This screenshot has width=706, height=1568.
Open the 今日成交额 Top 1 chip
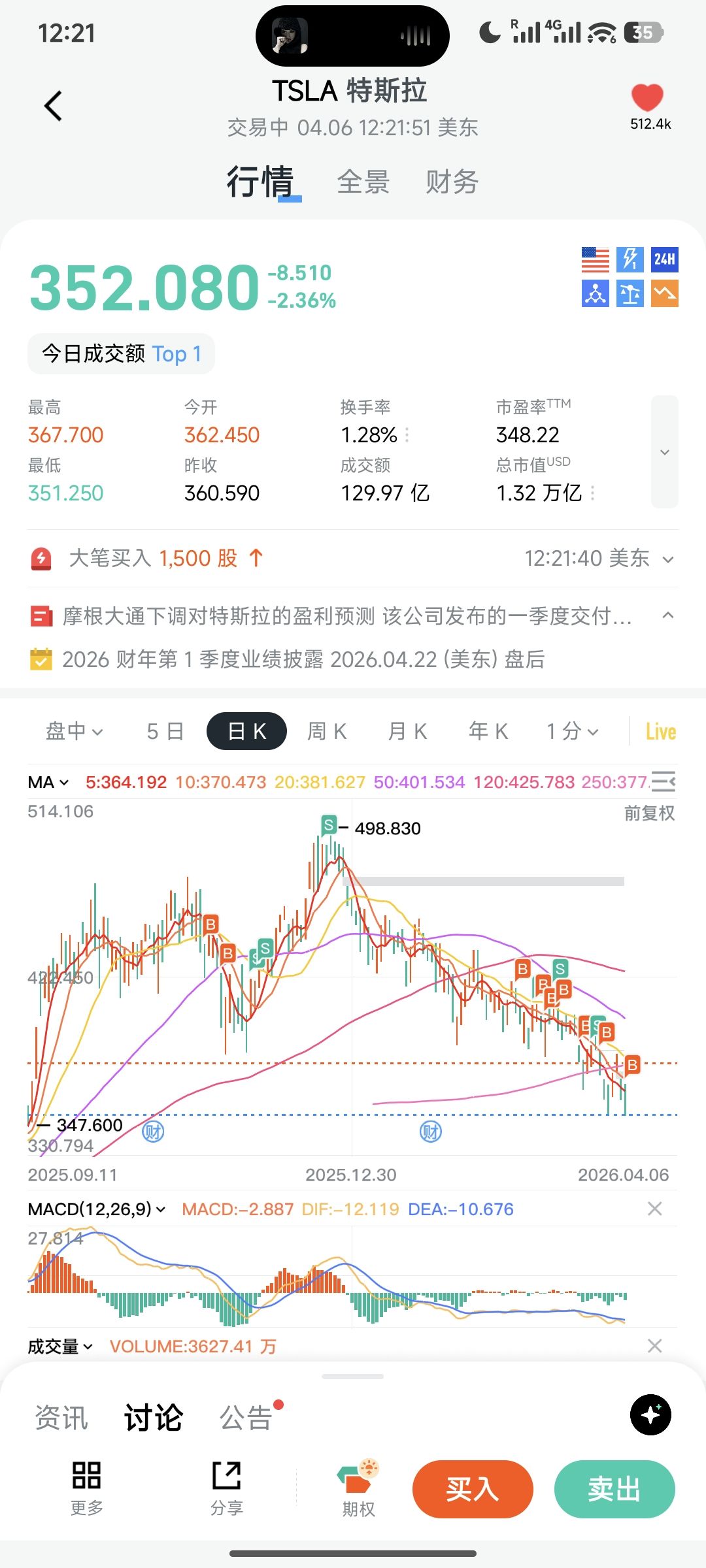click(121, 354)
